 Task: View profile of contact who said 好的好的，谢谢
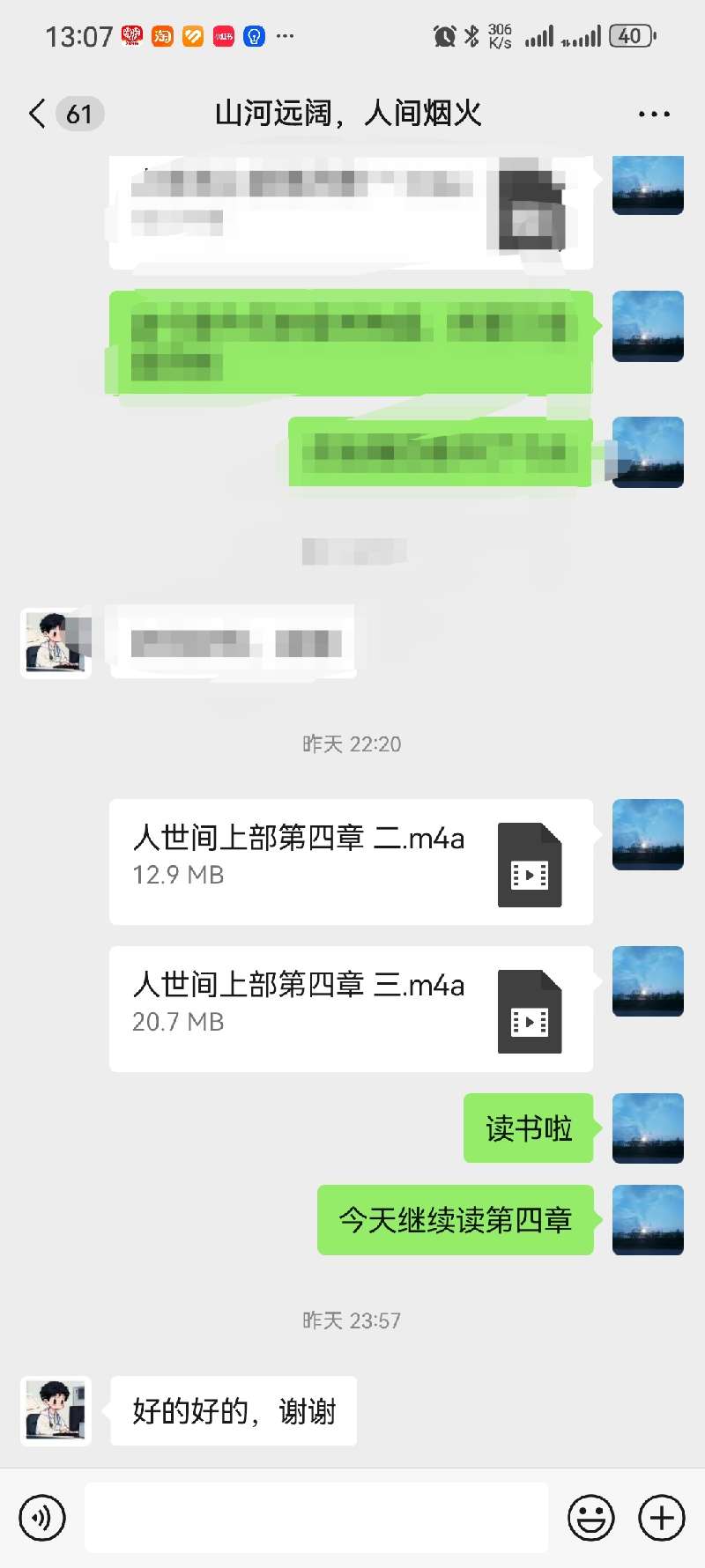click(x=56, y=1410)
